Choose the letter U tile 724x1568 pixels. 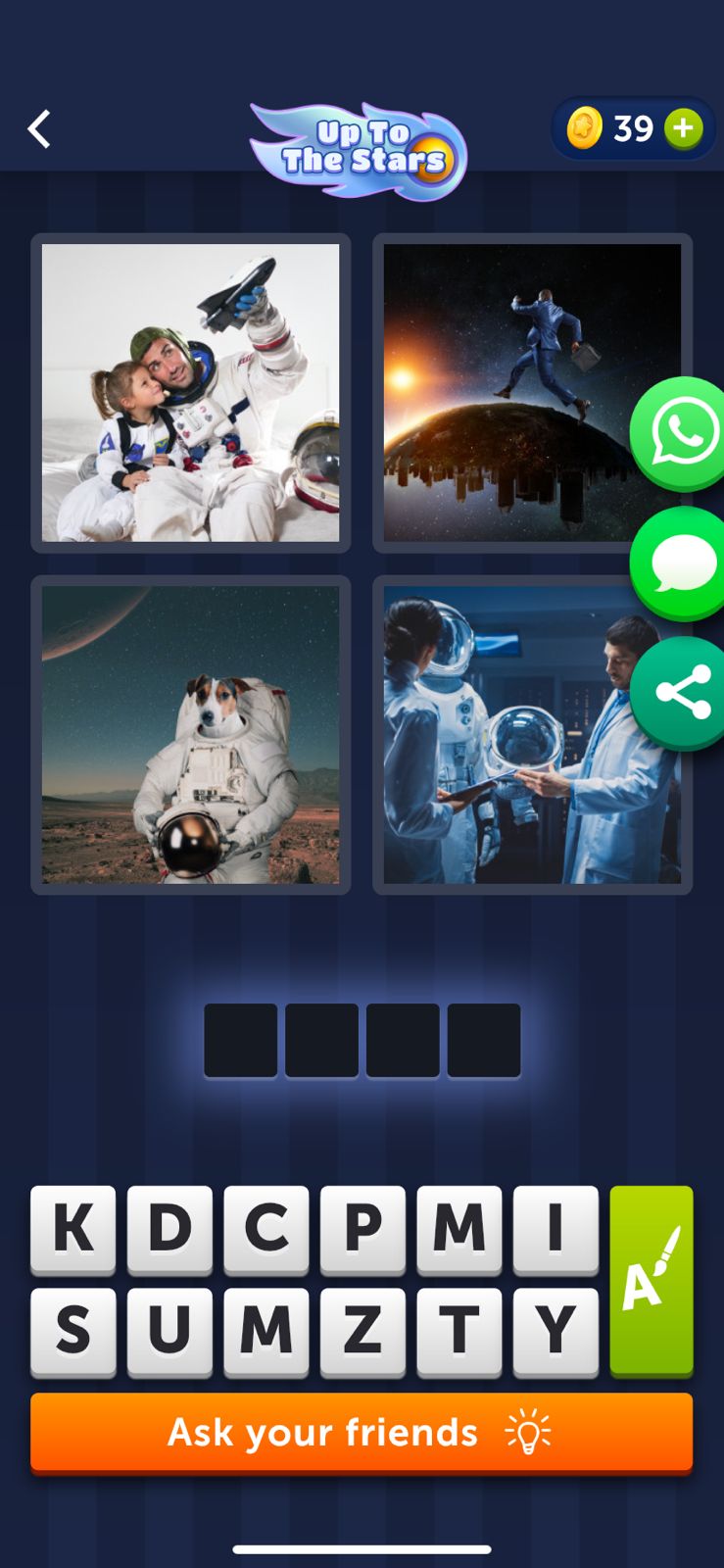point(169,1330)
